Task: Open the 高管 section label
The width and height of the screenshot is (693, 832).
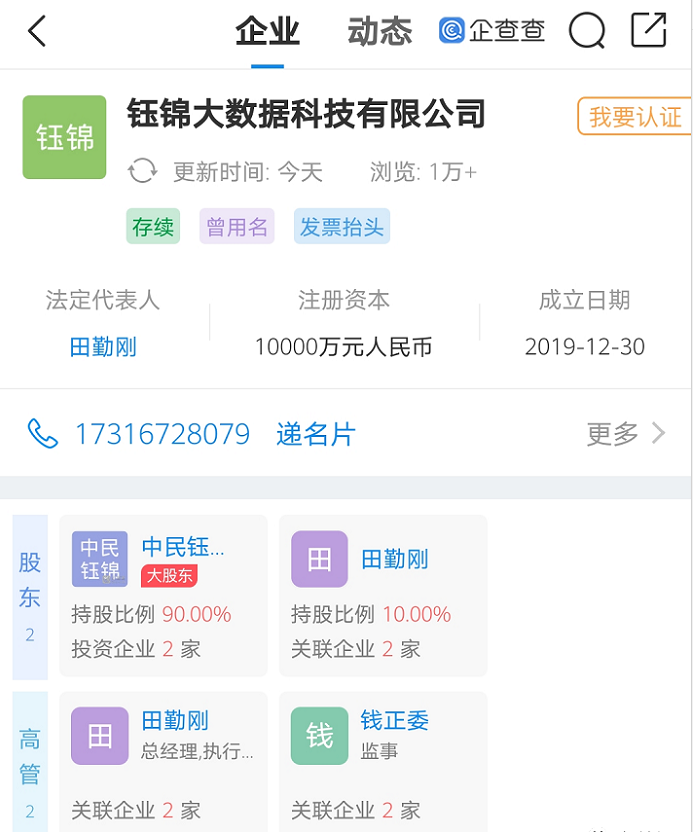Action: 30,762
